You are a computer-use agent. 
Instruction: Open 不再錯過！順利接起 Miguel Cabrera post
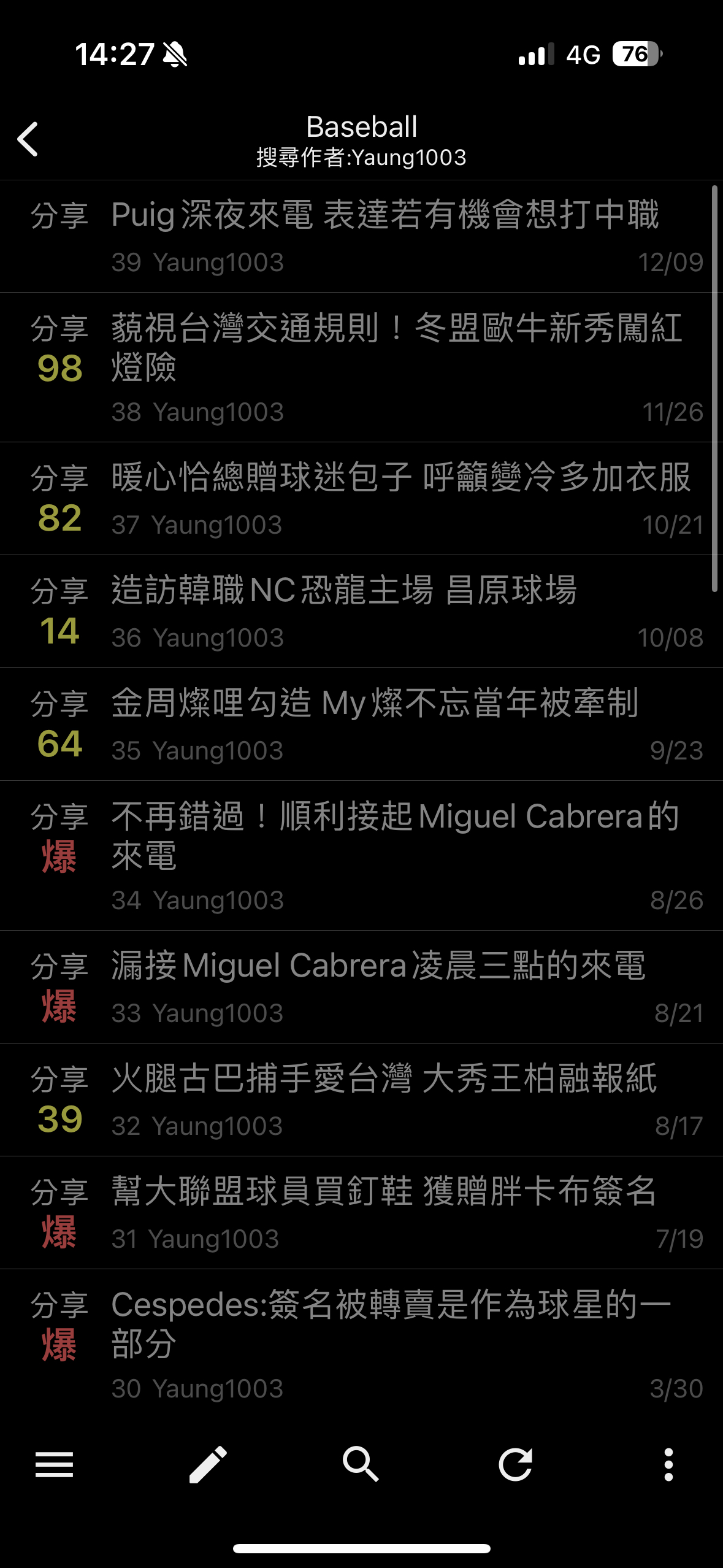pos(361,856)
